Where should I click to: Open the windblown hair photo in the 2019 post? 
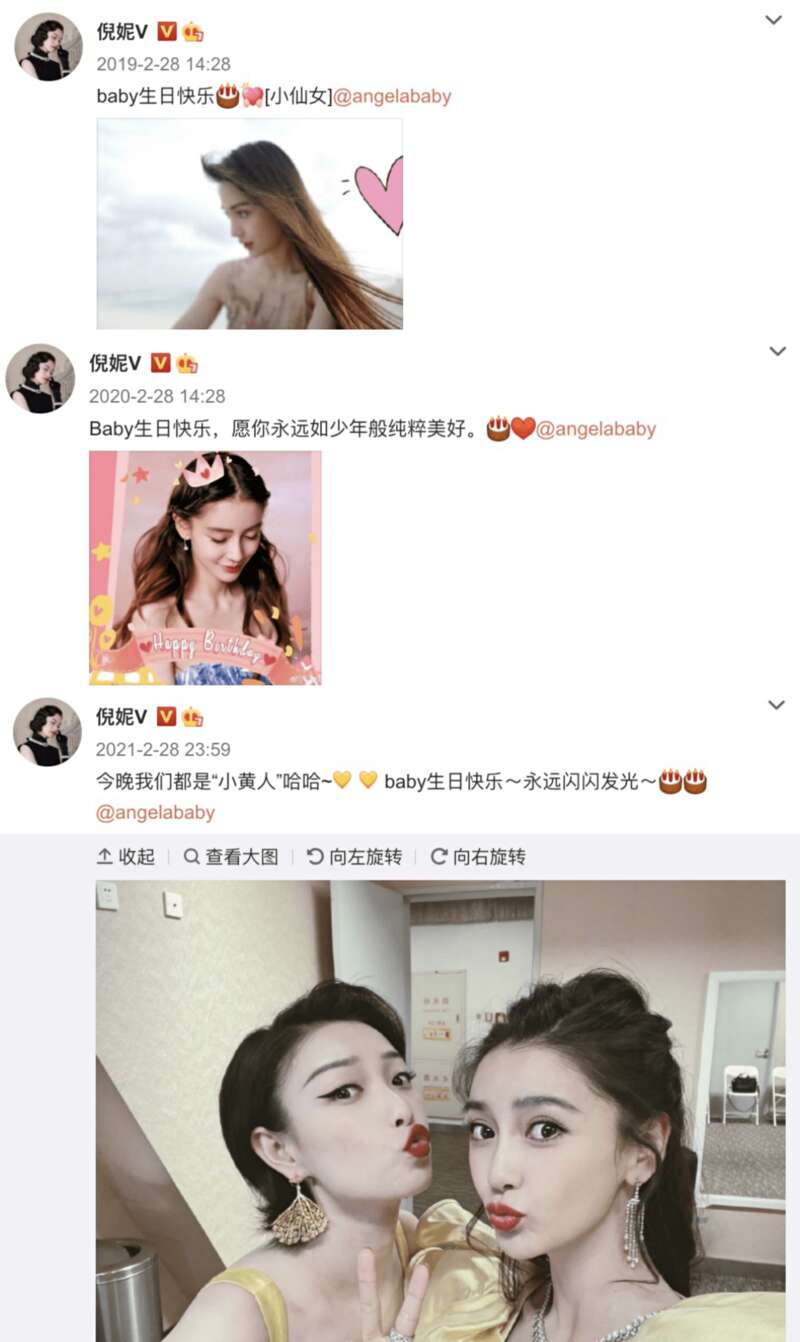click(249, 224)
